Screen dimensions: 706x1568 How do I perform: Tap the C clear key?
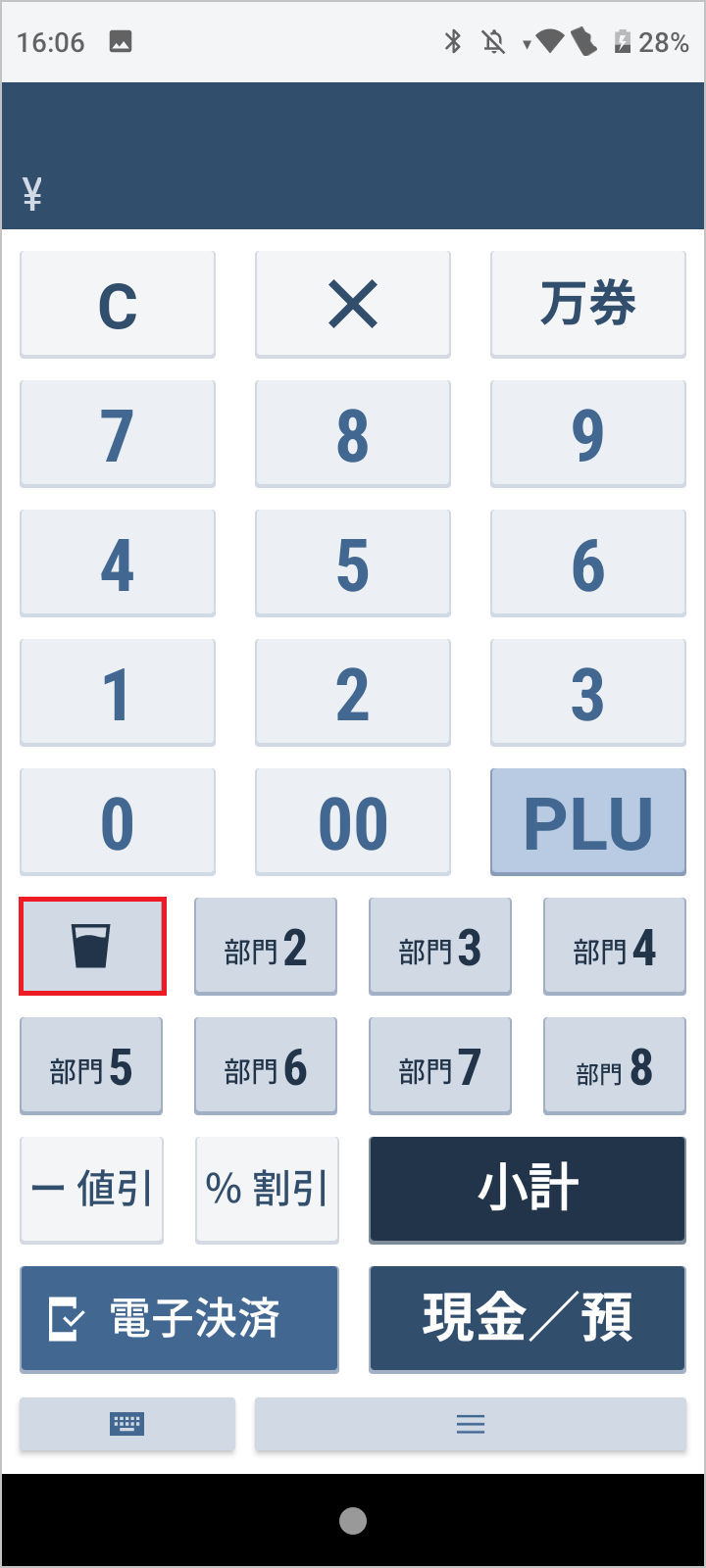118,305
